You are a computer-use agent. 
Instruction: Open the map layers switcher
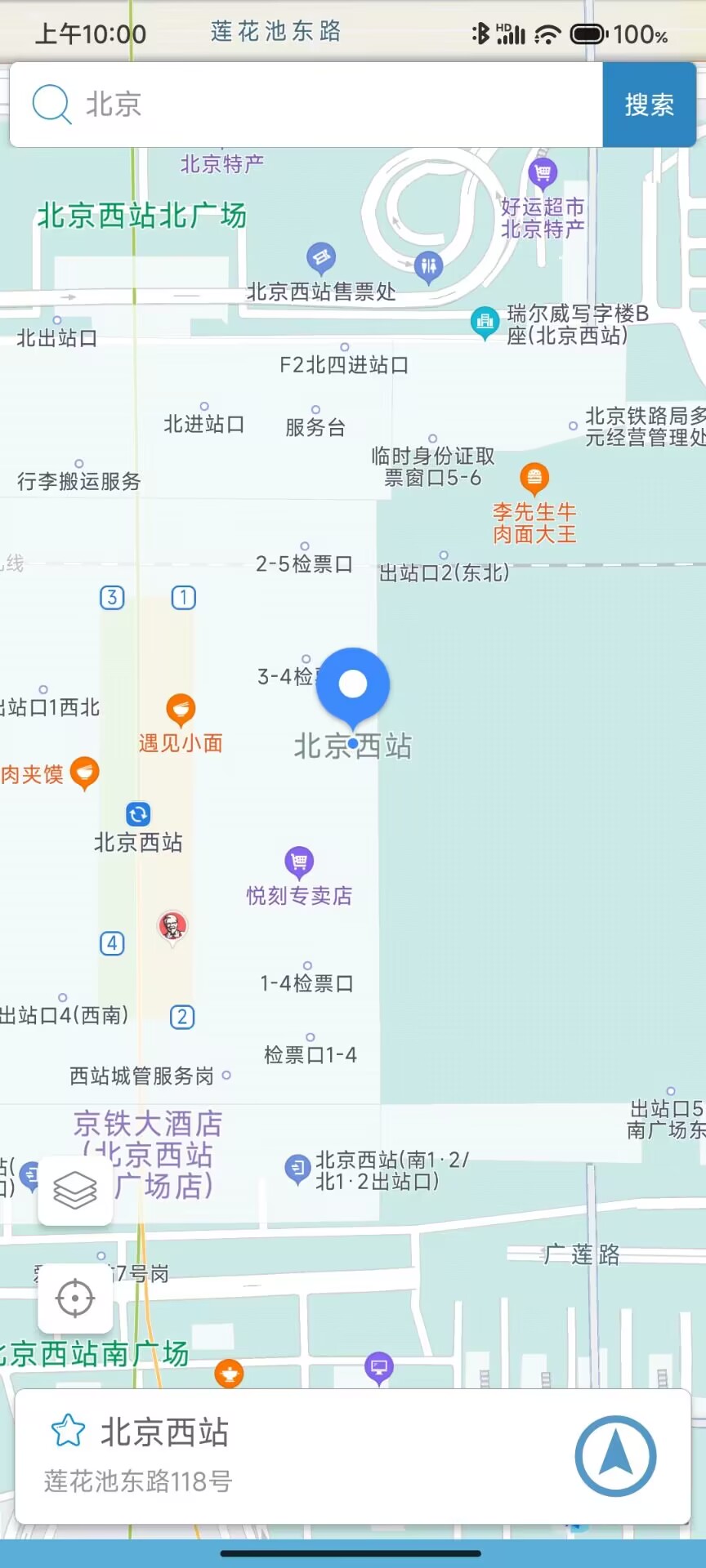(x=75, y=1190)
